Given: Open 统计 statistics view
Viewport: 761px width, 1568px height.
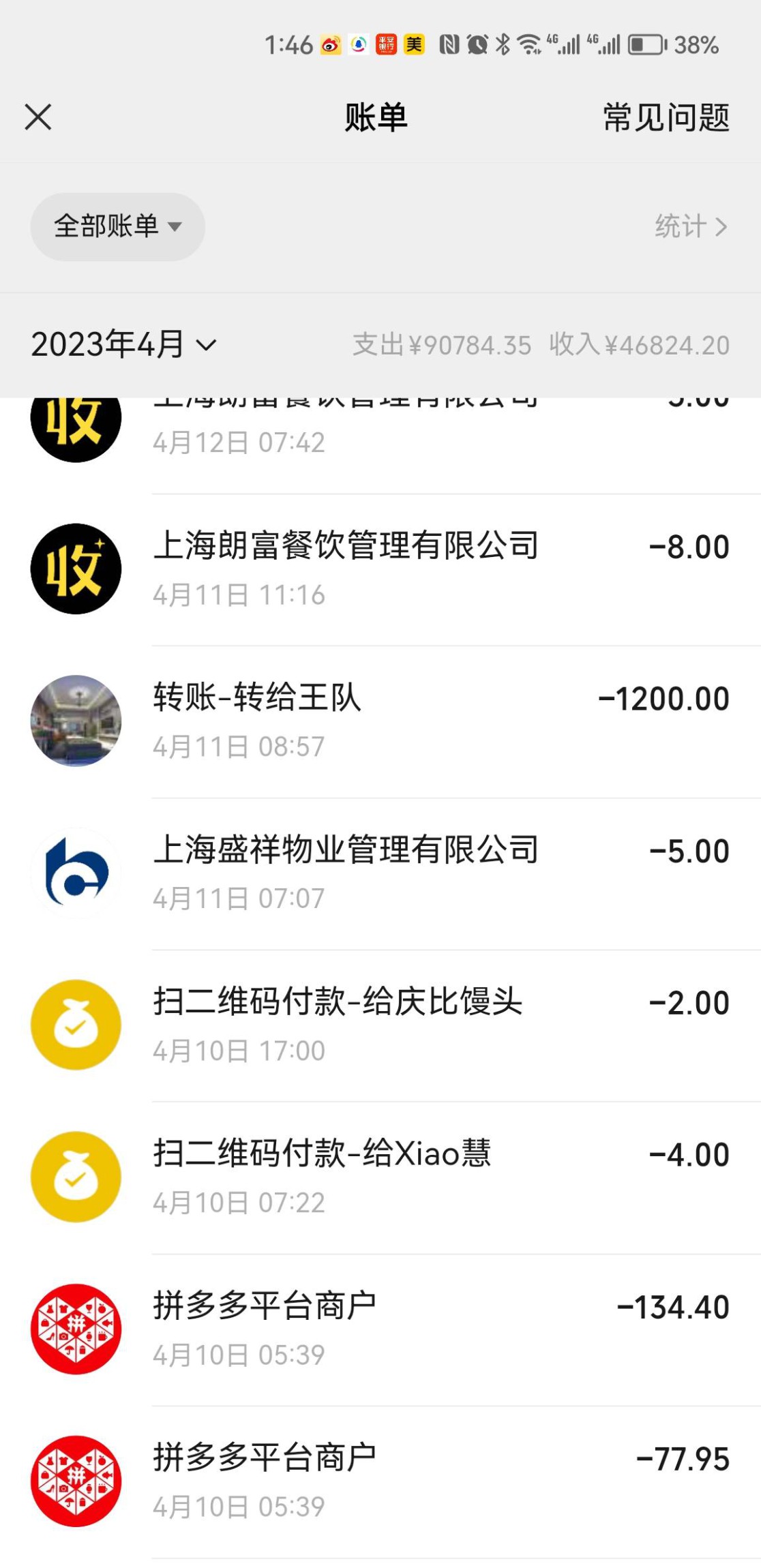Looking at the screenshot, I should (x=690, y=226).
